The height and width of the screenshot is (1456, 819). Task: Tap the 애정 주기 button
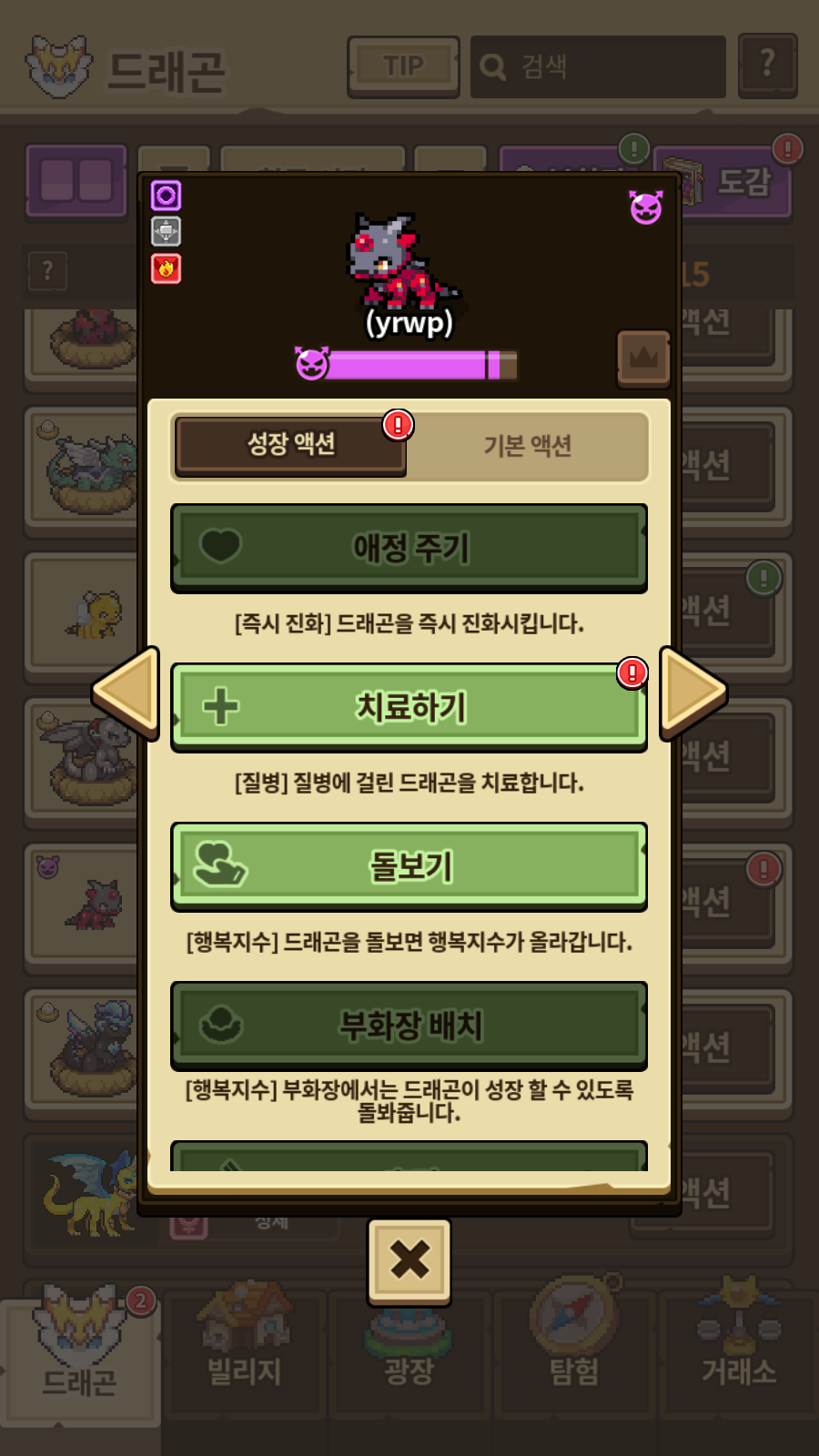click(x=409, y=547)
